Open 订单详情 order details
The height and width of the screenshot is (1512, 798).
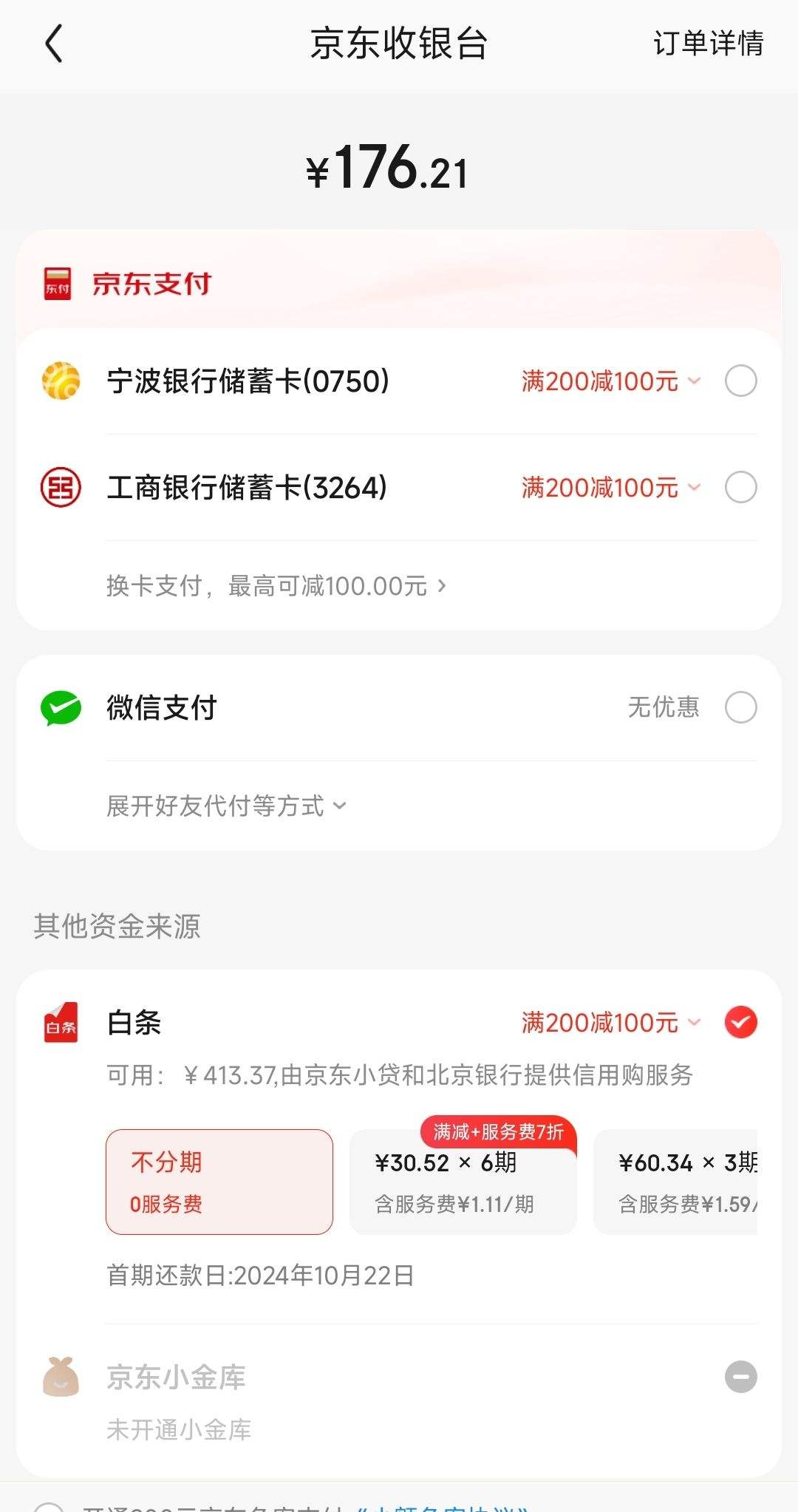pos(708,44)
